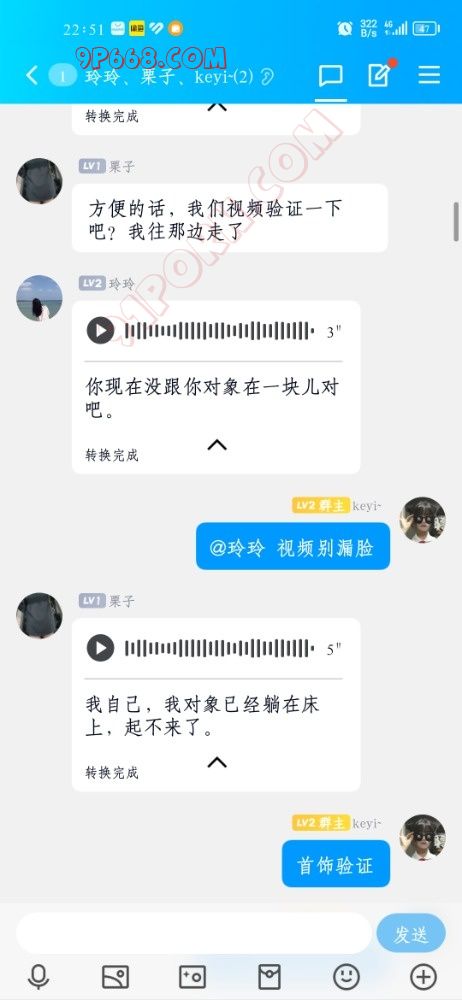This screenshot has height=1000, width=462.
Task: Play 栗子's 5-second voice message
Action: (x=100, y=649)
